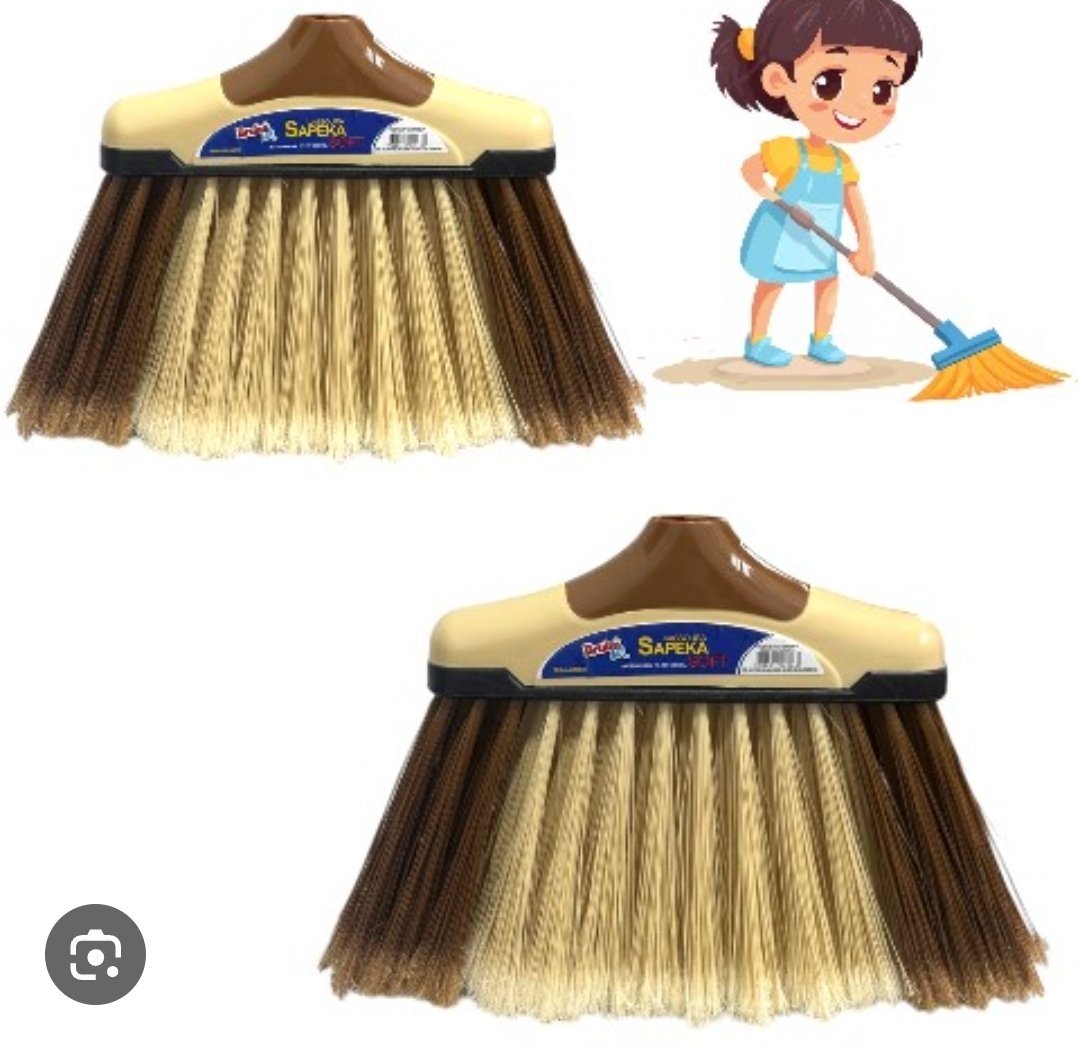The image size is (1078, 1049).
Task: Open the visual search lens icon
Action: (x=95, y=954)
